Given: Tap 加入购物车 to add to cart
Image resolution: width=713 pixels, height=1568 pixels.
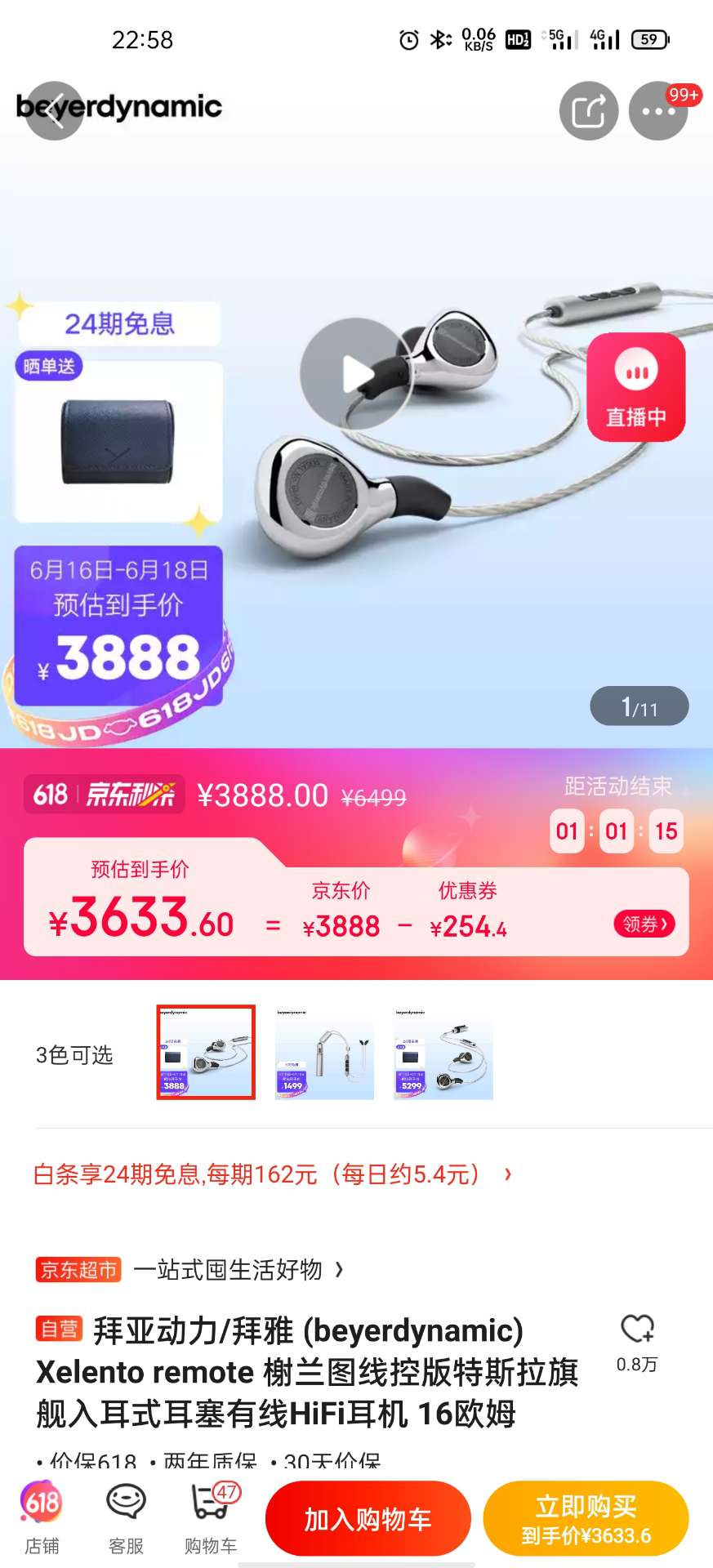Looking at the screenshot, I should click(368, 1519).
